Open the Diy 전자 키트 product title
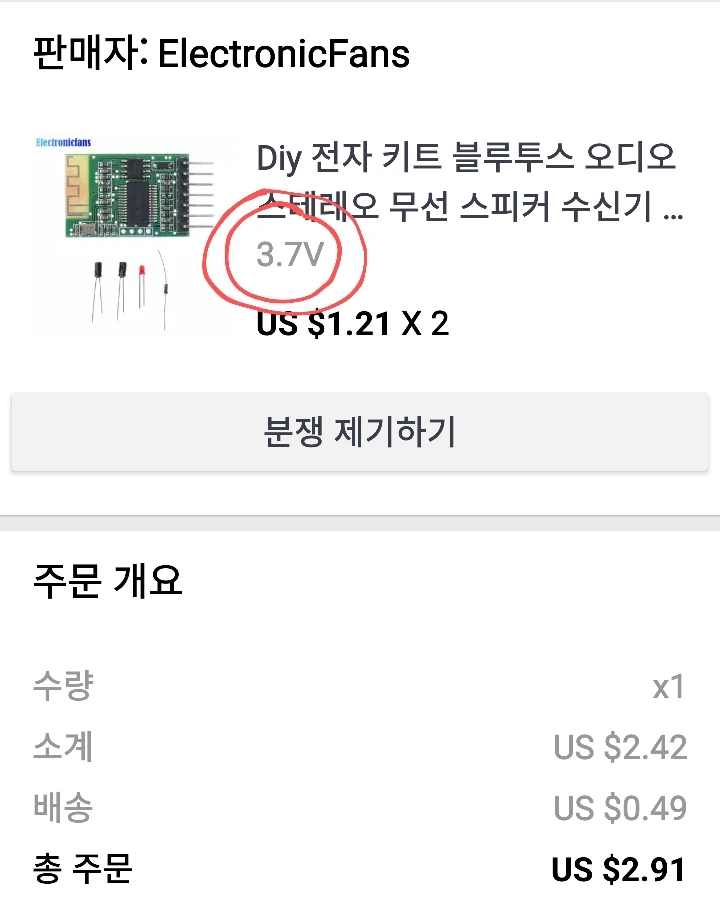Viewport: 720px width, 914px height. (x=469, y=182)
